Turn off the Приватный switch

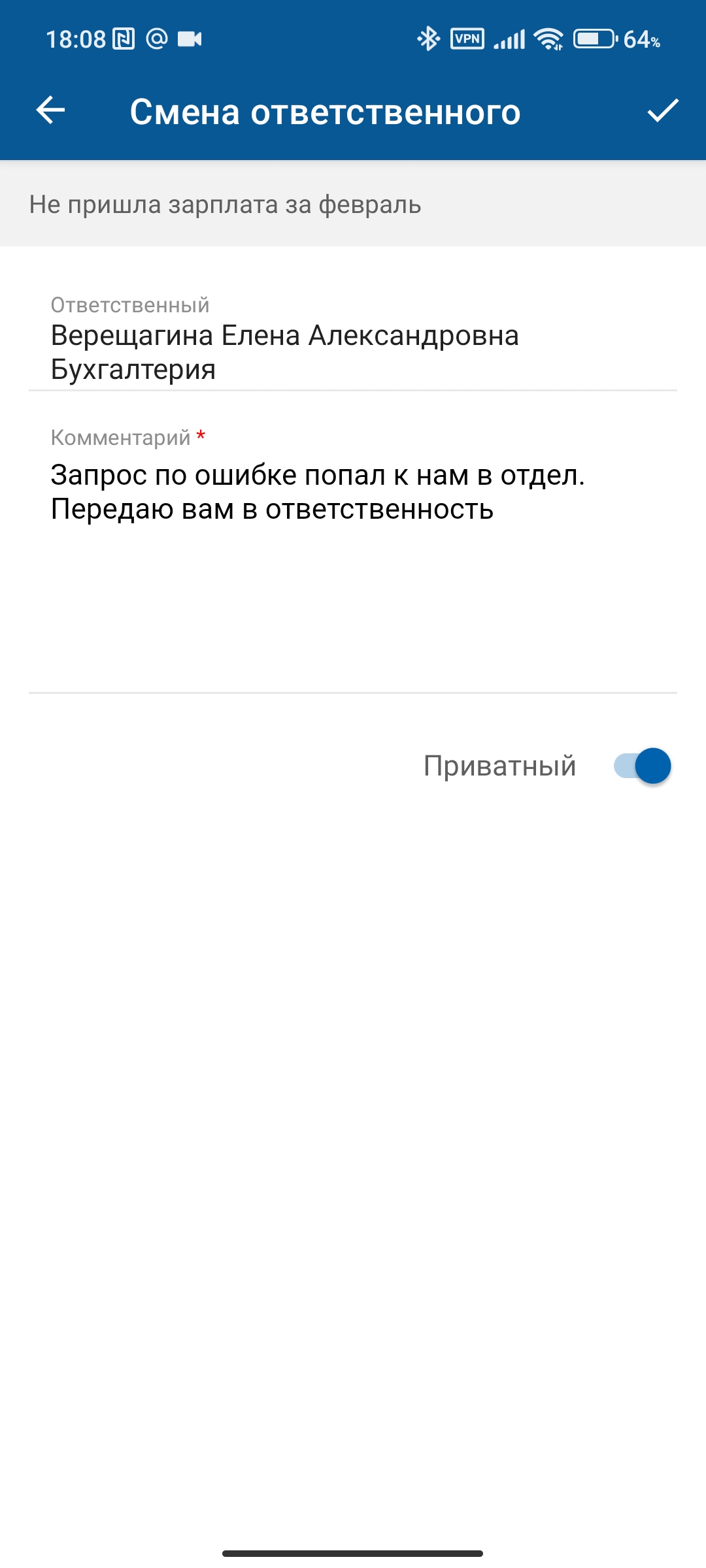pos(642,766)
